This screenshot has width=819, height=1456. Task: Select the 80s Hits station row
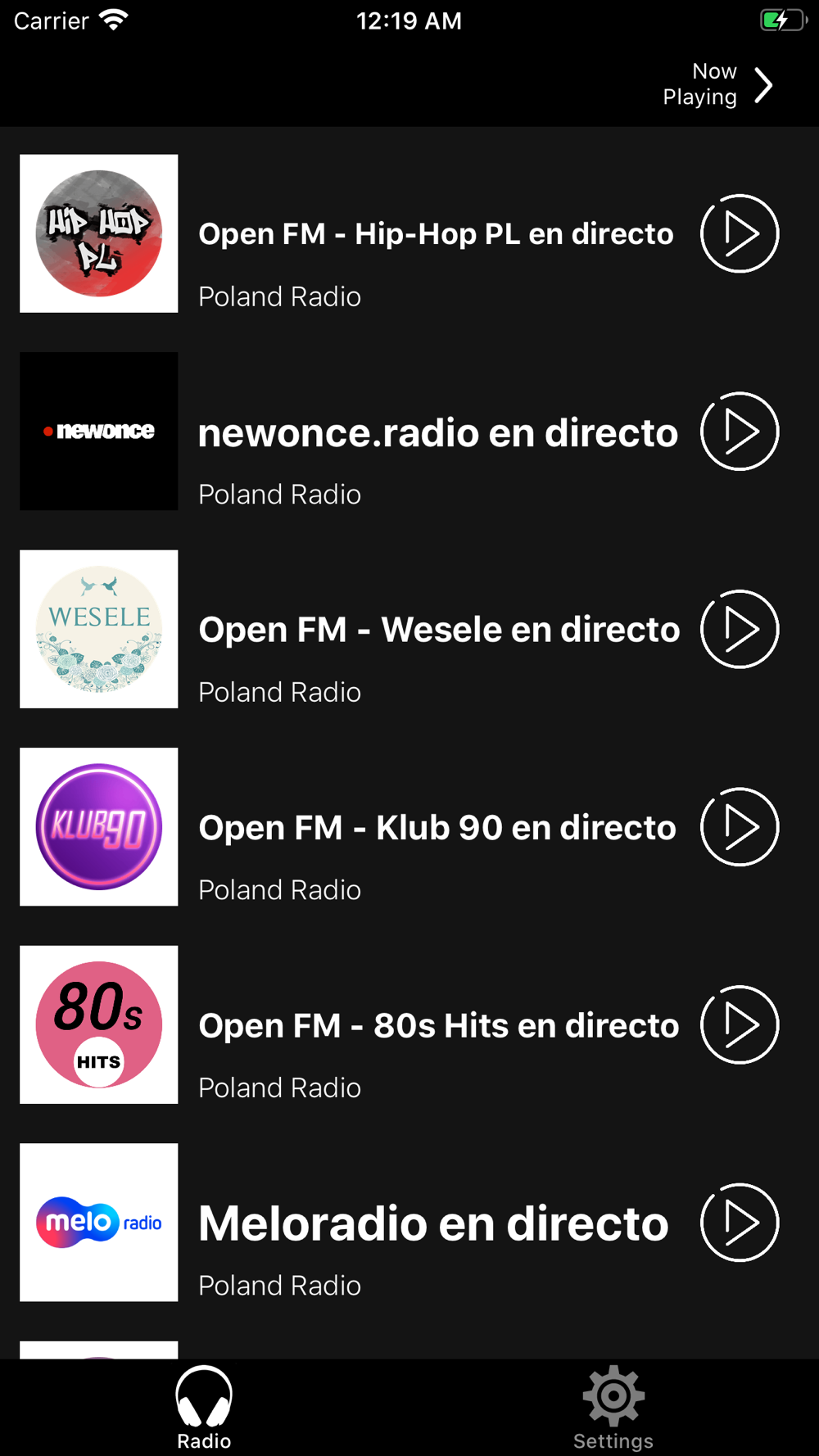click(409, 1024)
